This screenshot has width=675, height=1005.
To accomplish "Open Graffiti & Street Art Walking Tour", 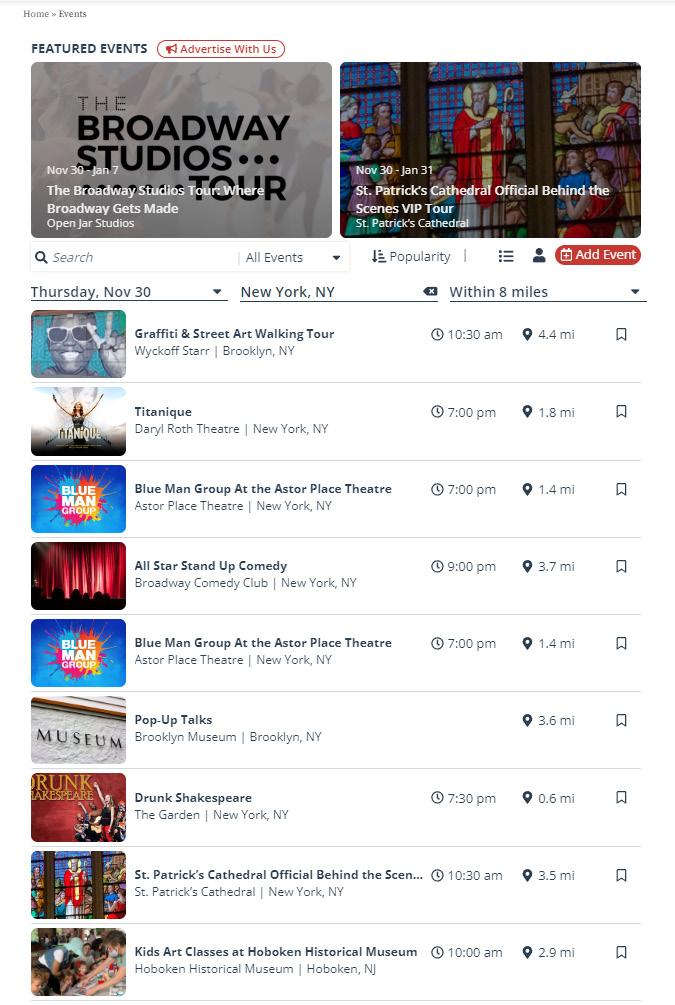I will [234, 334].
